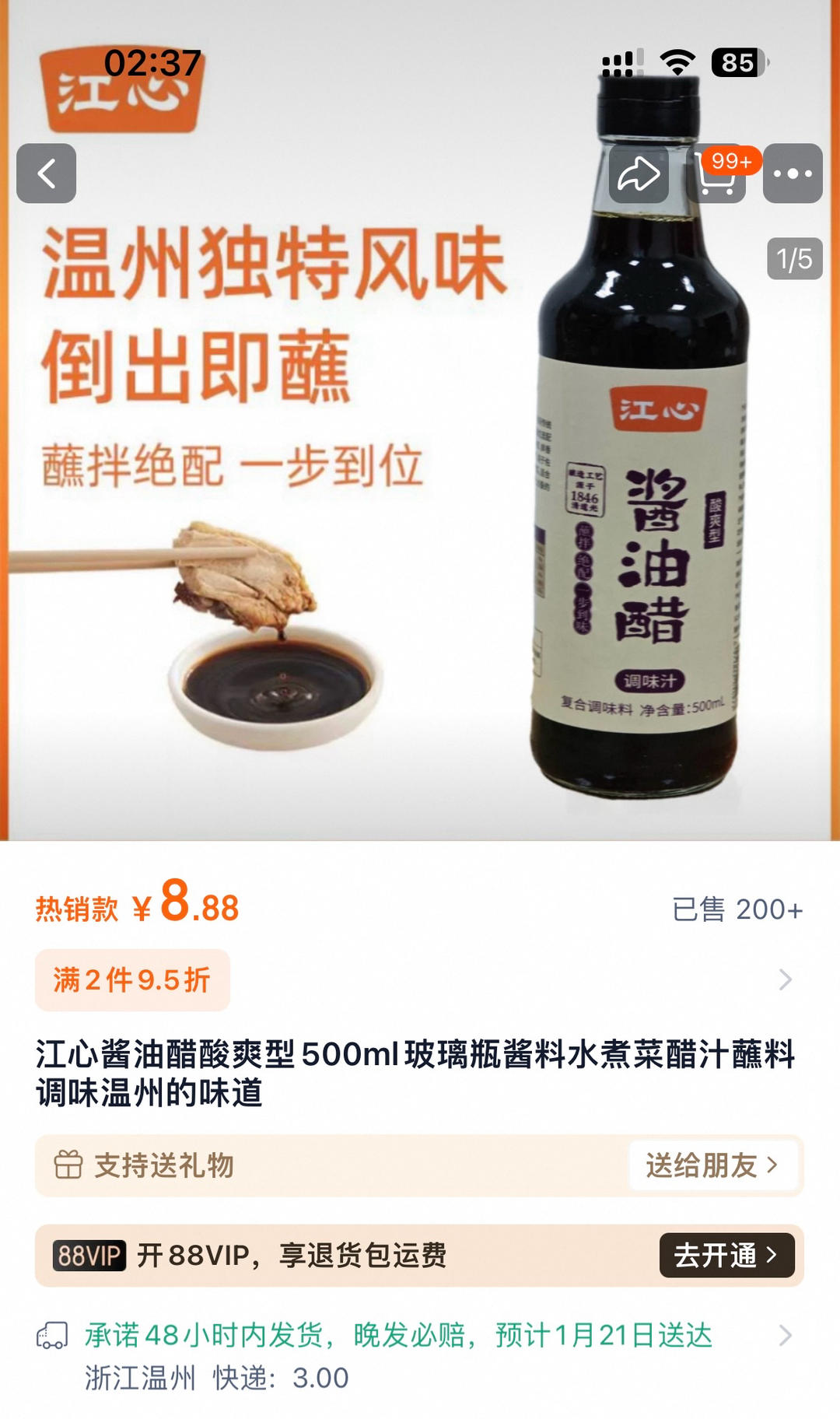
Task: Tap 去开通 to activate 88VIP
Action: pyautogui.click(x=726, y=1255)
